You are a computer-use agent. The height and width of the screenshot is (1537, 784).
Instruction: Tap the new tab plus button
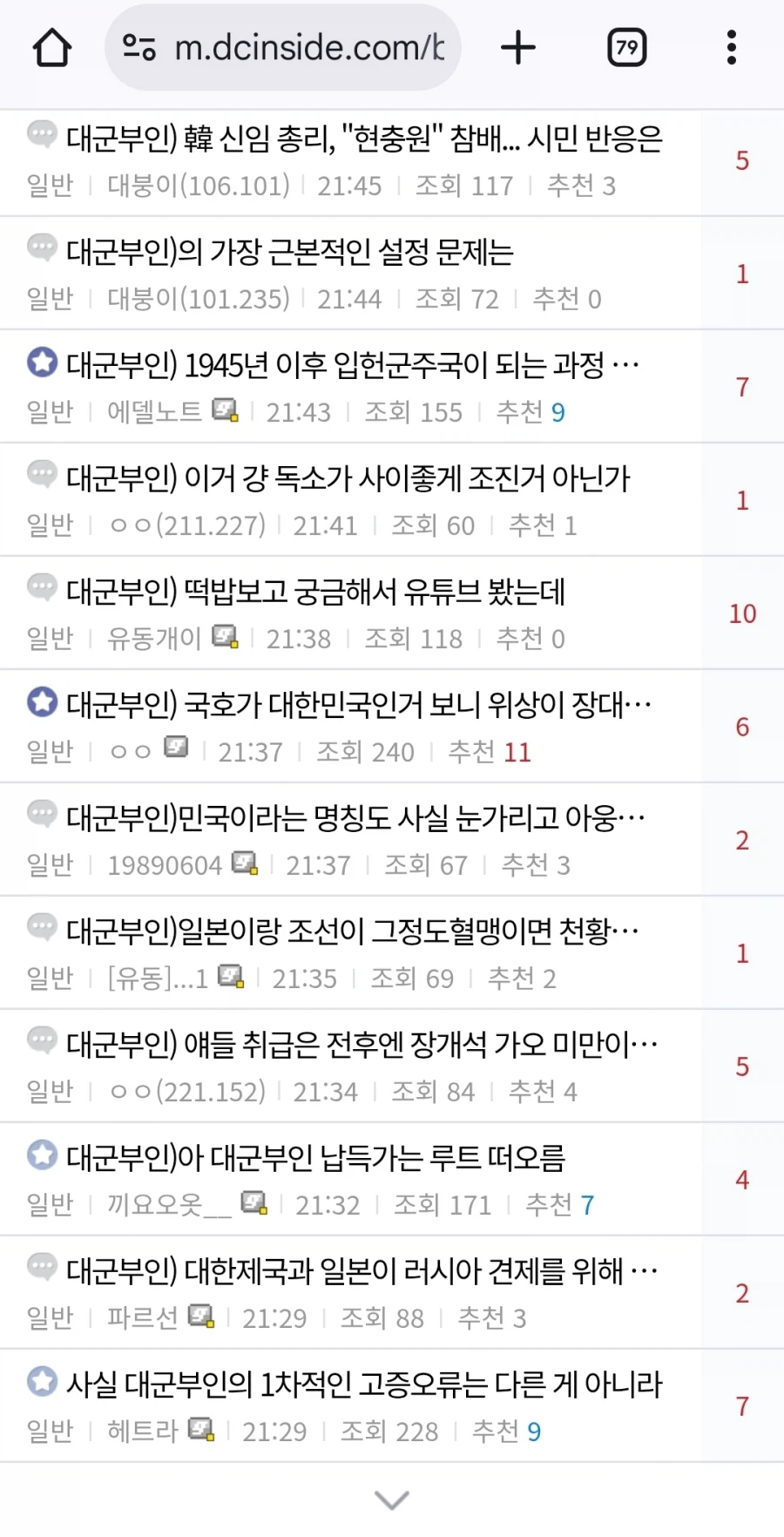coord(518,48)
